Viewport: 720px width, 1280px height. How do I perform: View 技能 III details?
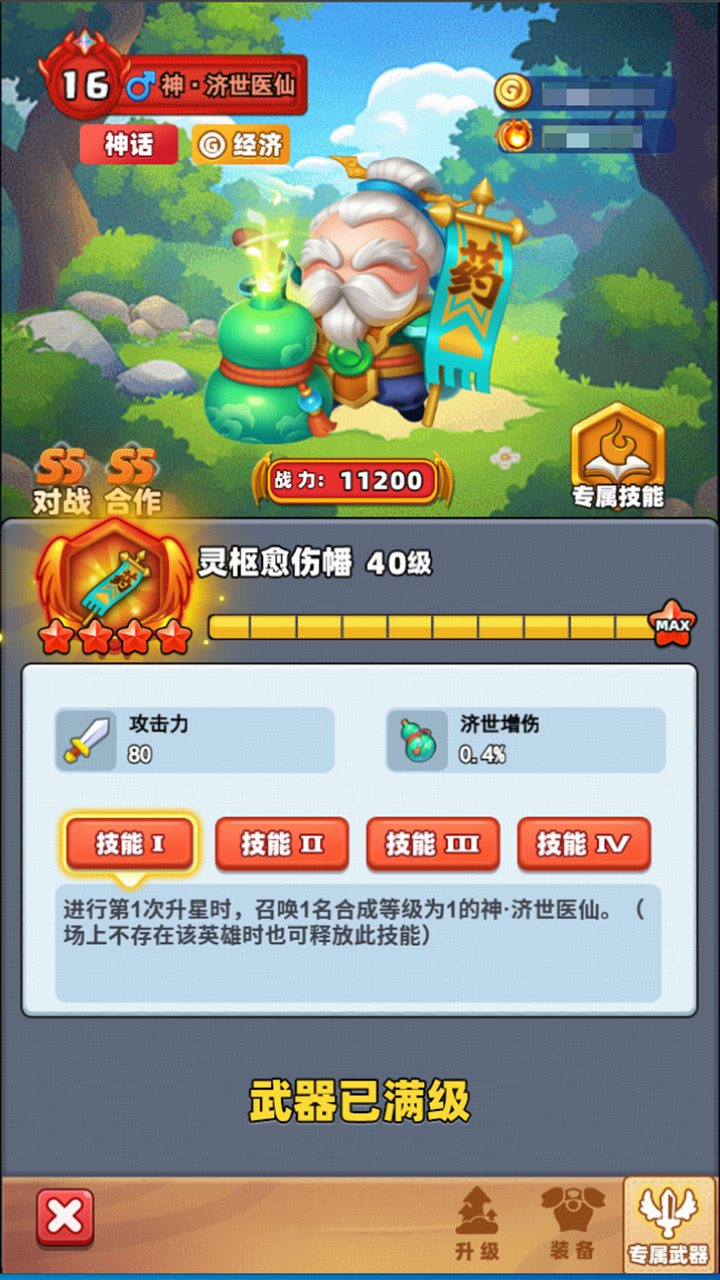433,845
